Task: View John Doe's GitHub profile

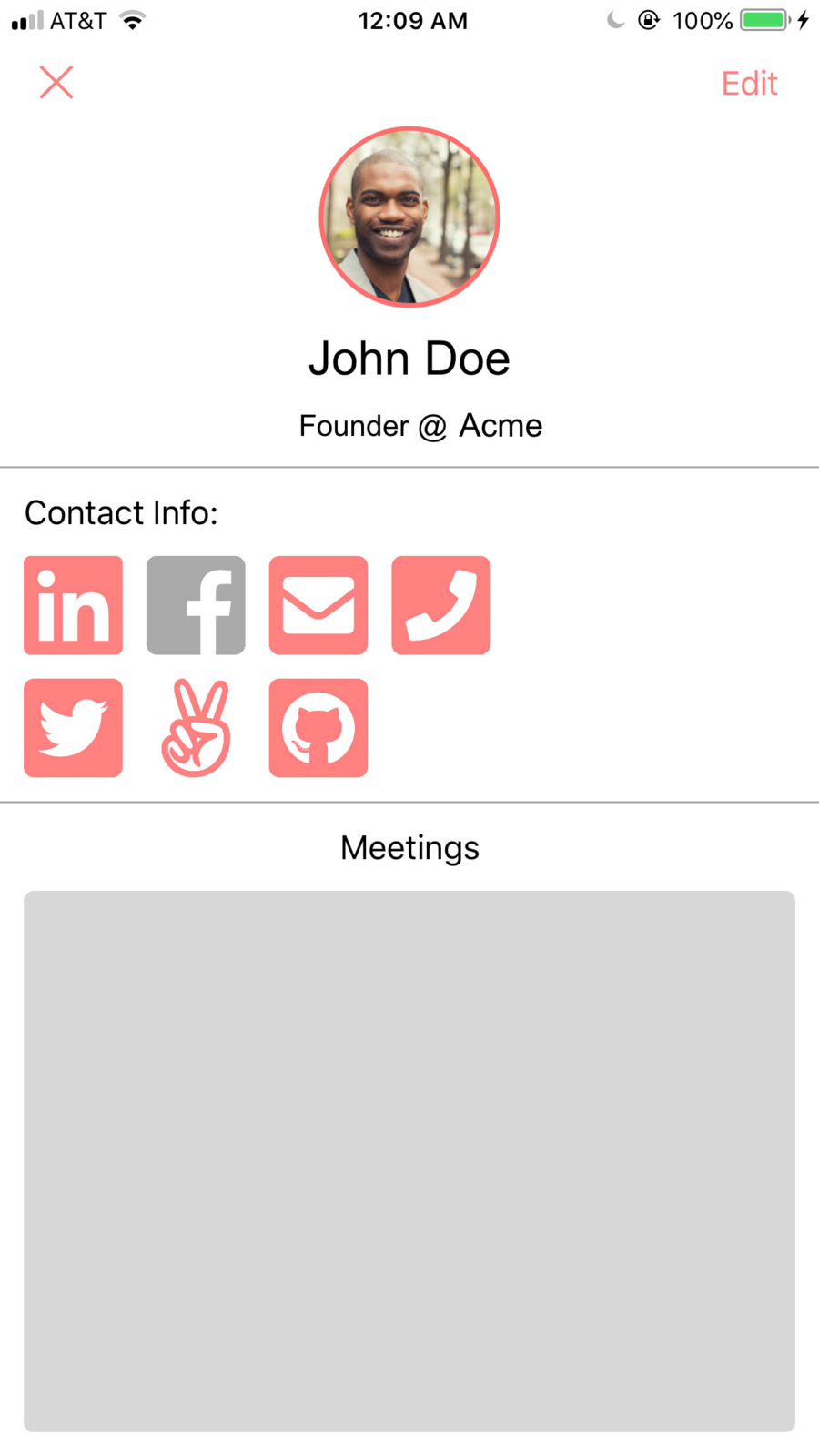Action: (x=318, y=728)
